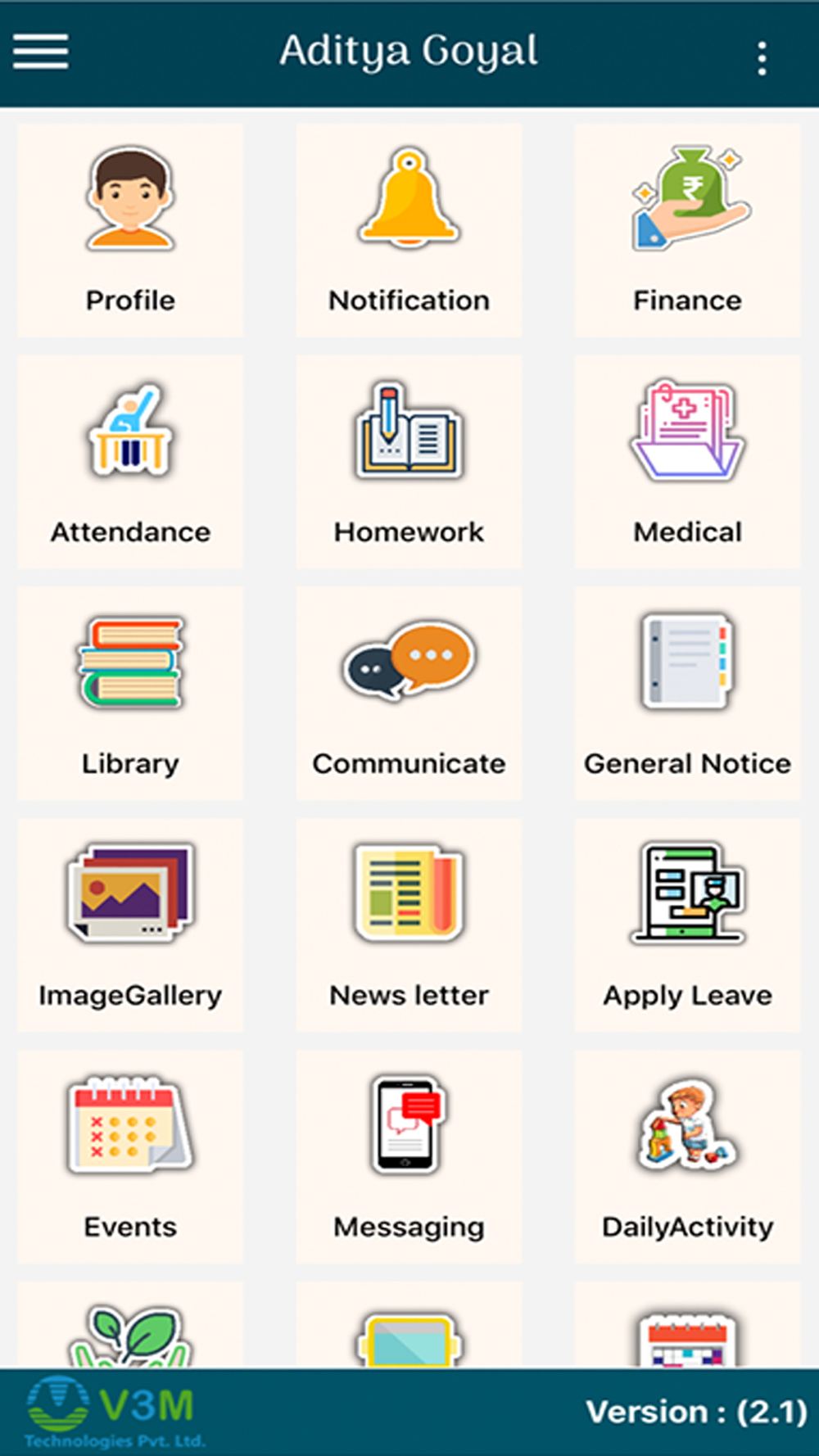View DailyActivity
Viewport: 819px width, 1456px height.
tap(687, 1157)
